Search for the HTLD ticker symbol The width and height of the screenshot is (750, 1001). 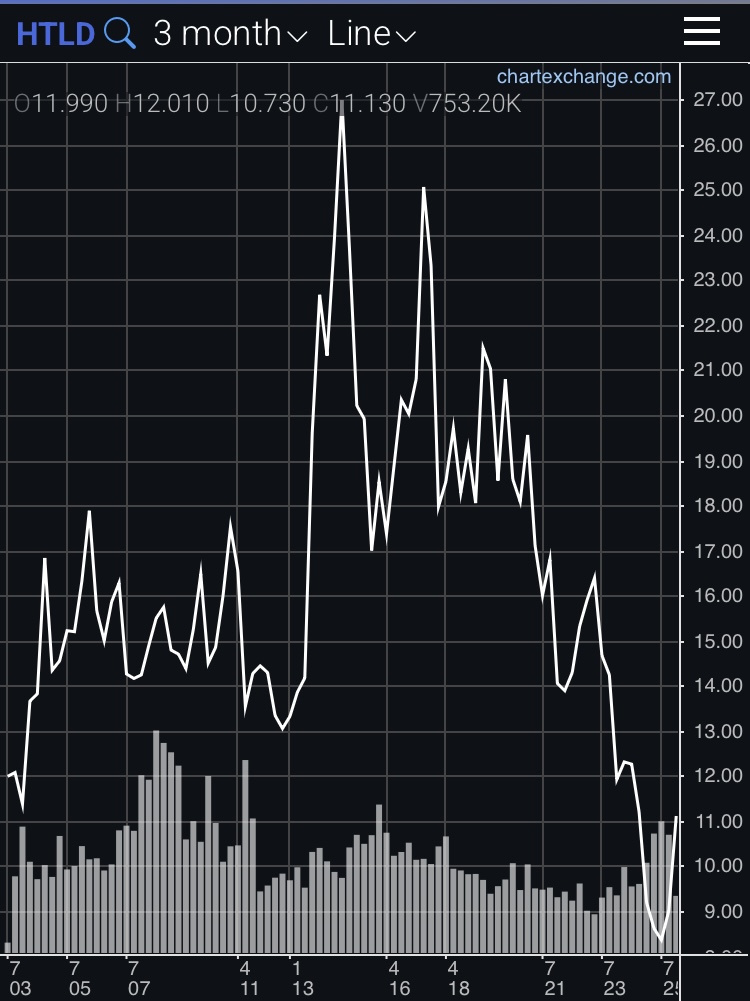tap(118, 33)
